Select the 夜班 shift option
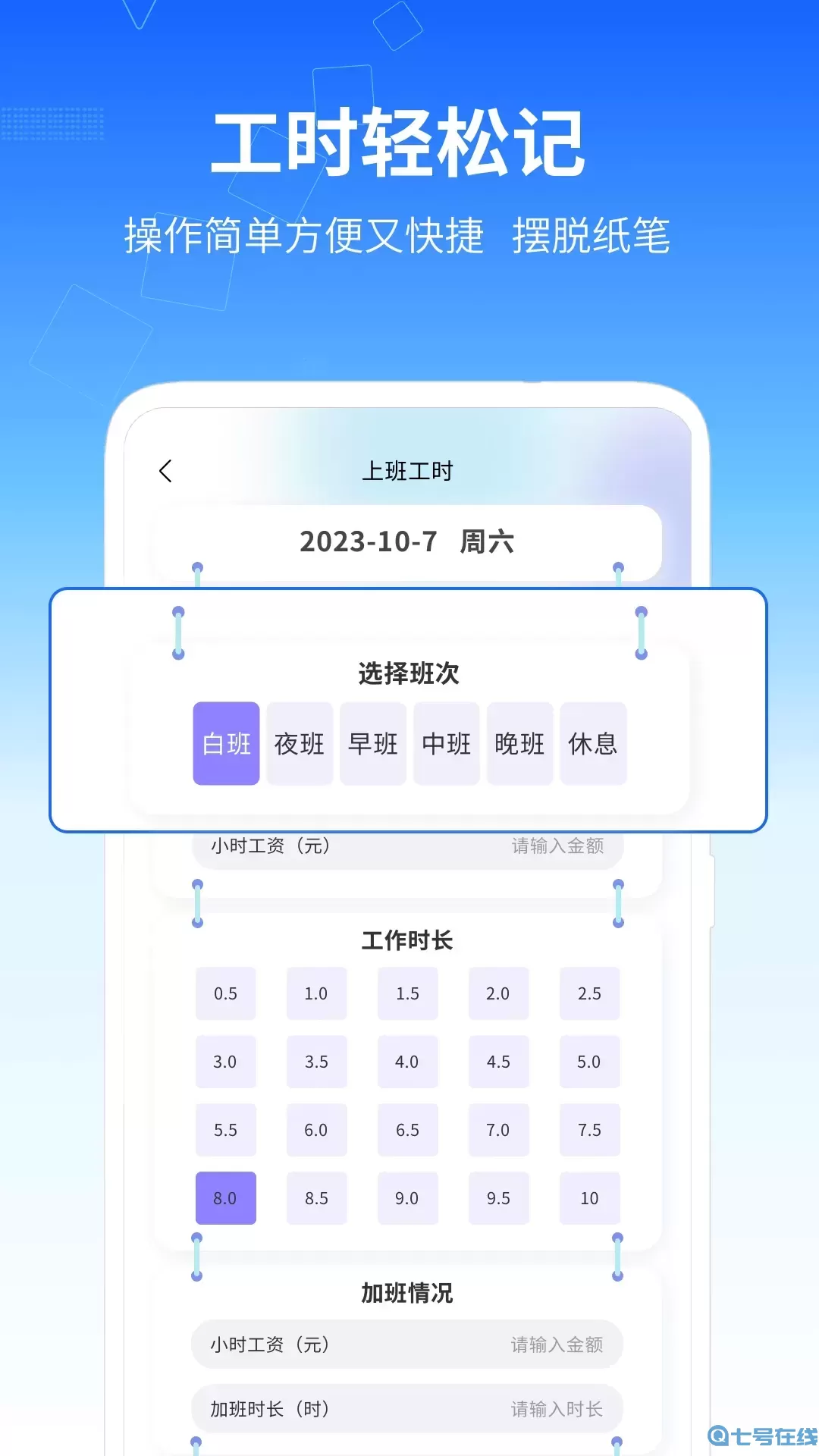819x1456 pixels. pyautogui.click(x=299, y=745)
